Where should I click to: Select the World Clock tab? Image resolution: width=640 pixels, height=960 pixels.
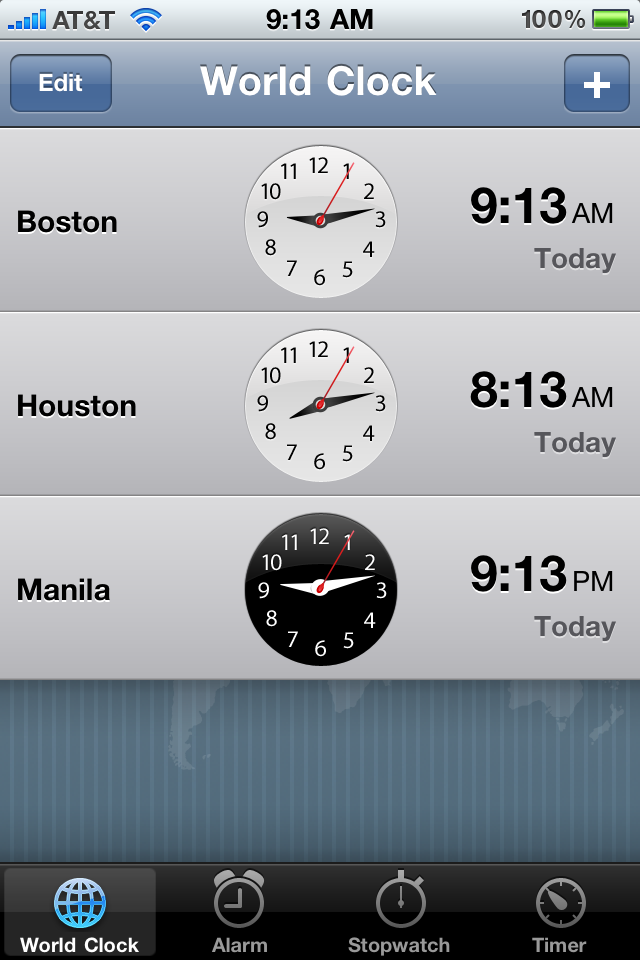pos(80,912)
